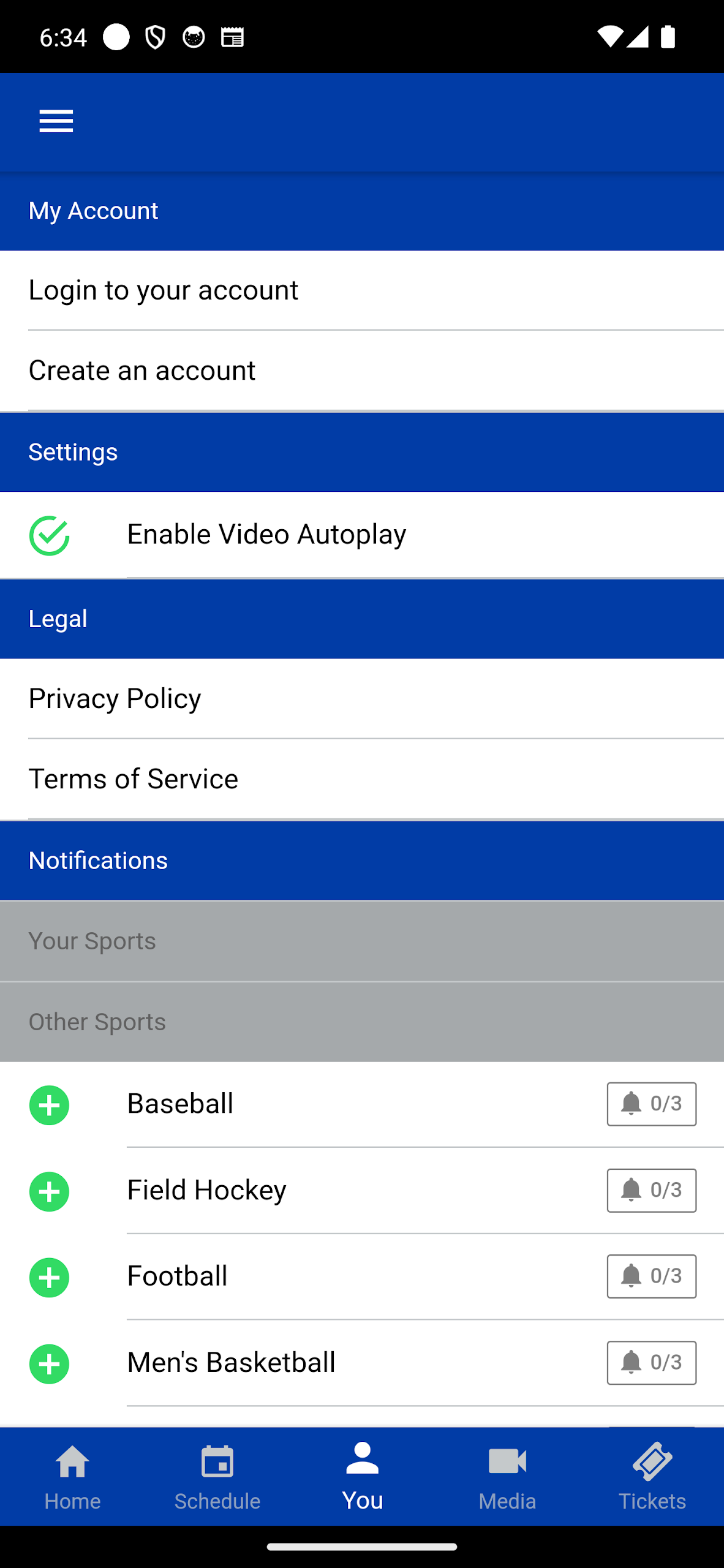
Task: Open the navigation hamburger menu
Action: pyautogui.click(x=56, y=121)
